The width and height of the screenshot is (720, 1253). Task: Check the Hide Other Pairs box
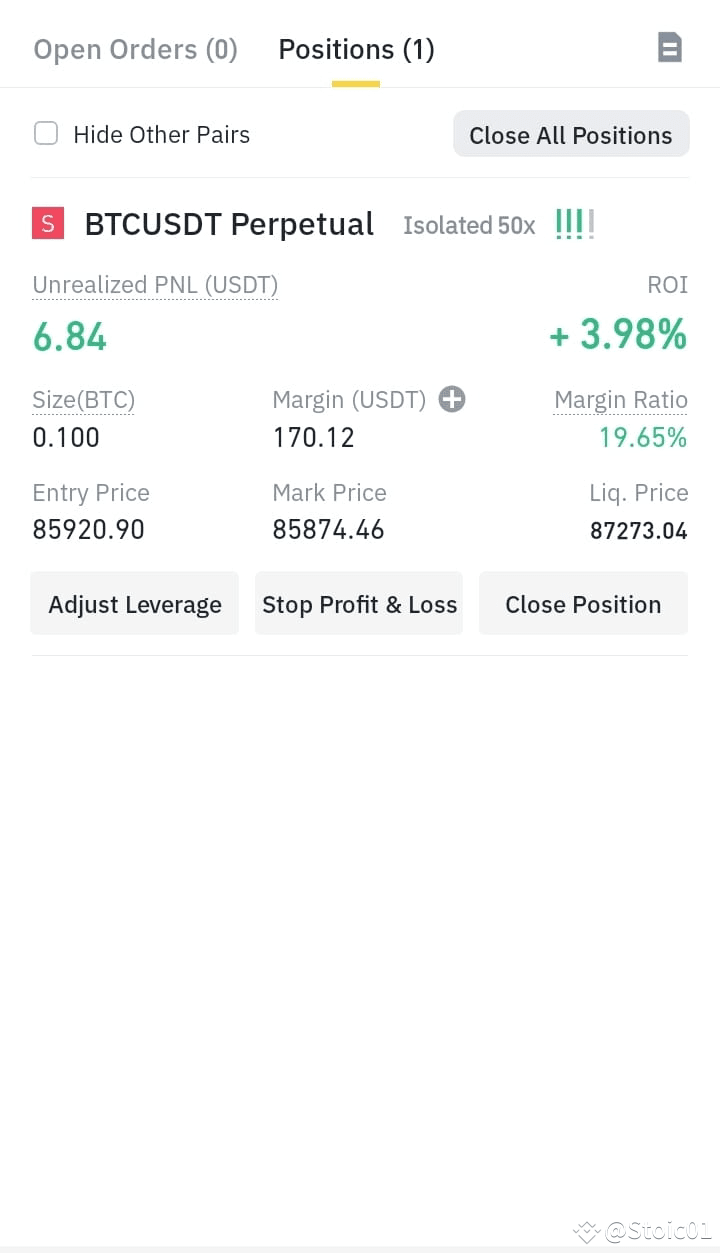46,134
